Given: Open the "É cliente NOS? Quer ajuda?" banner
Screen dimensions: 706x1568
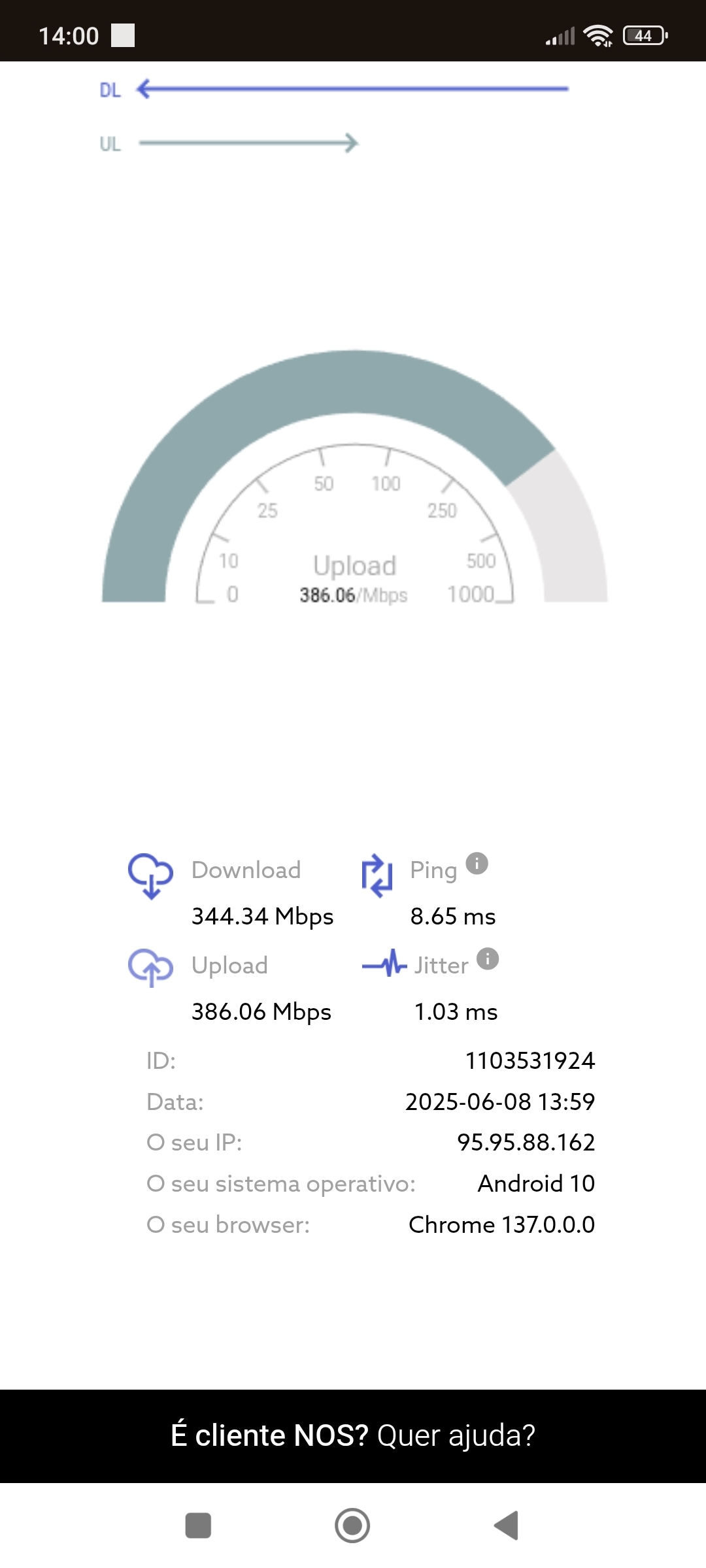Looking at the screenshot, I should (x=353, y=1435).
